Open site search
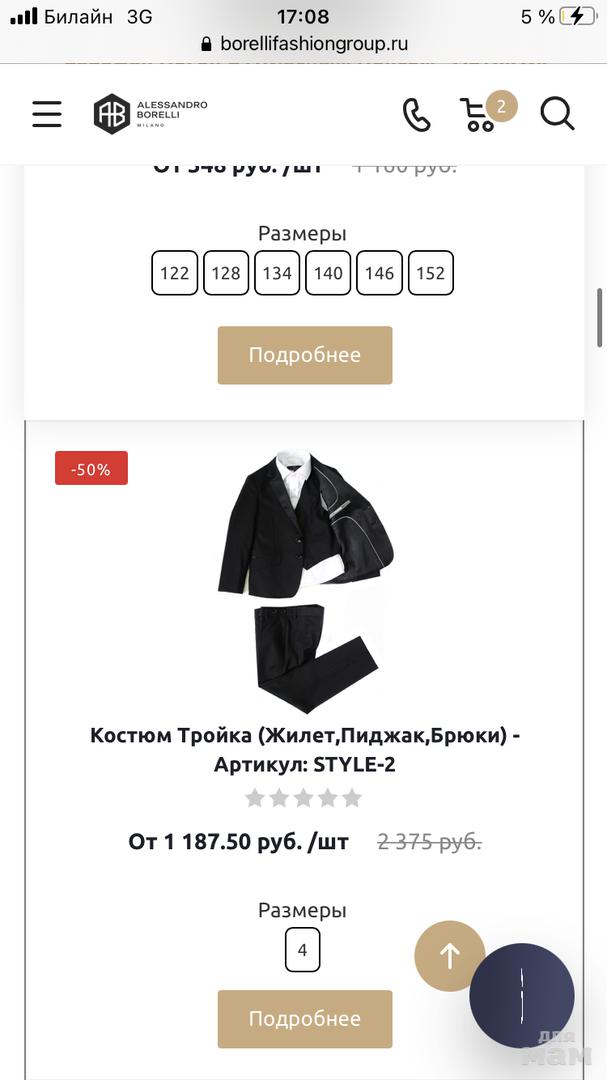This screenshot has height=1080, width=607. [557, 114]
